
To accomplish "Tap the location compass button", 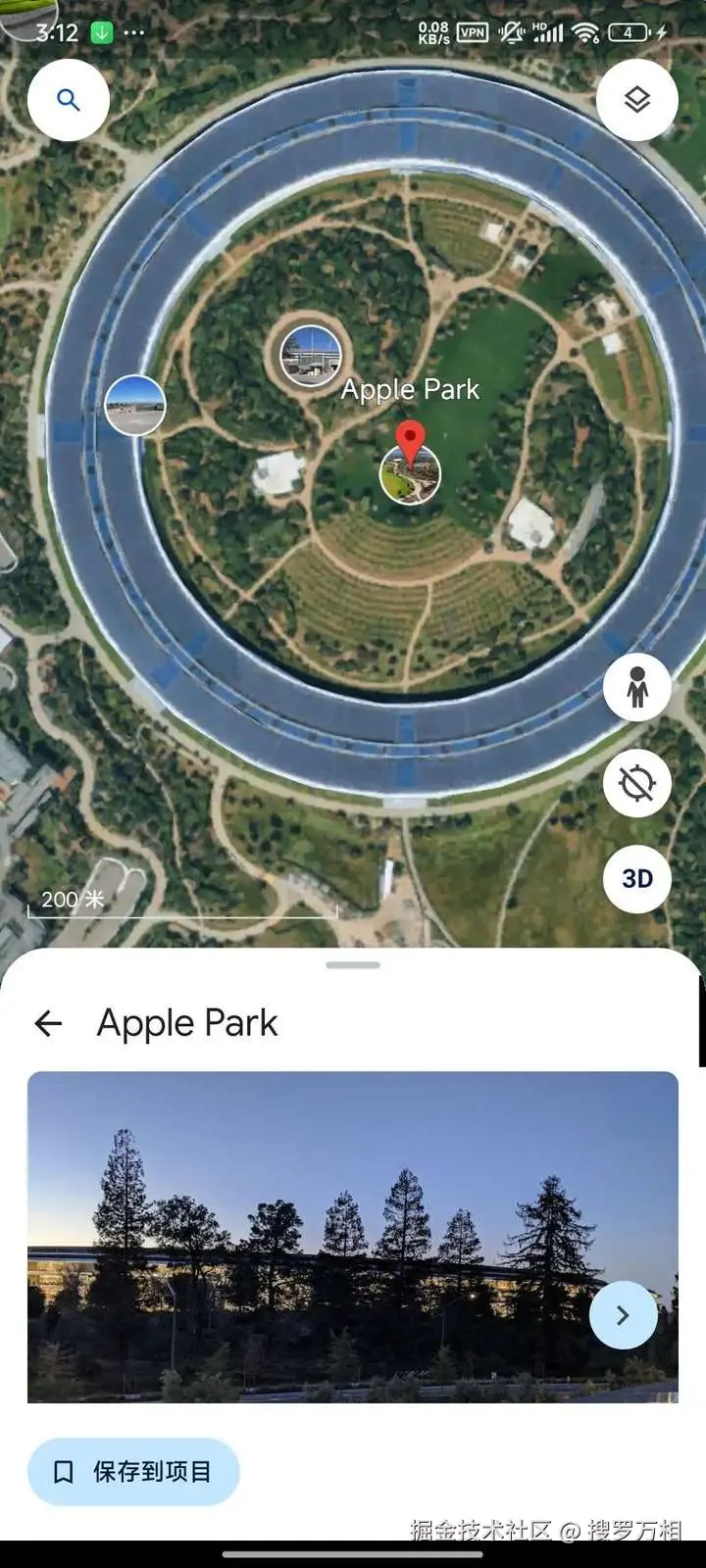I will tap(637, 783).
